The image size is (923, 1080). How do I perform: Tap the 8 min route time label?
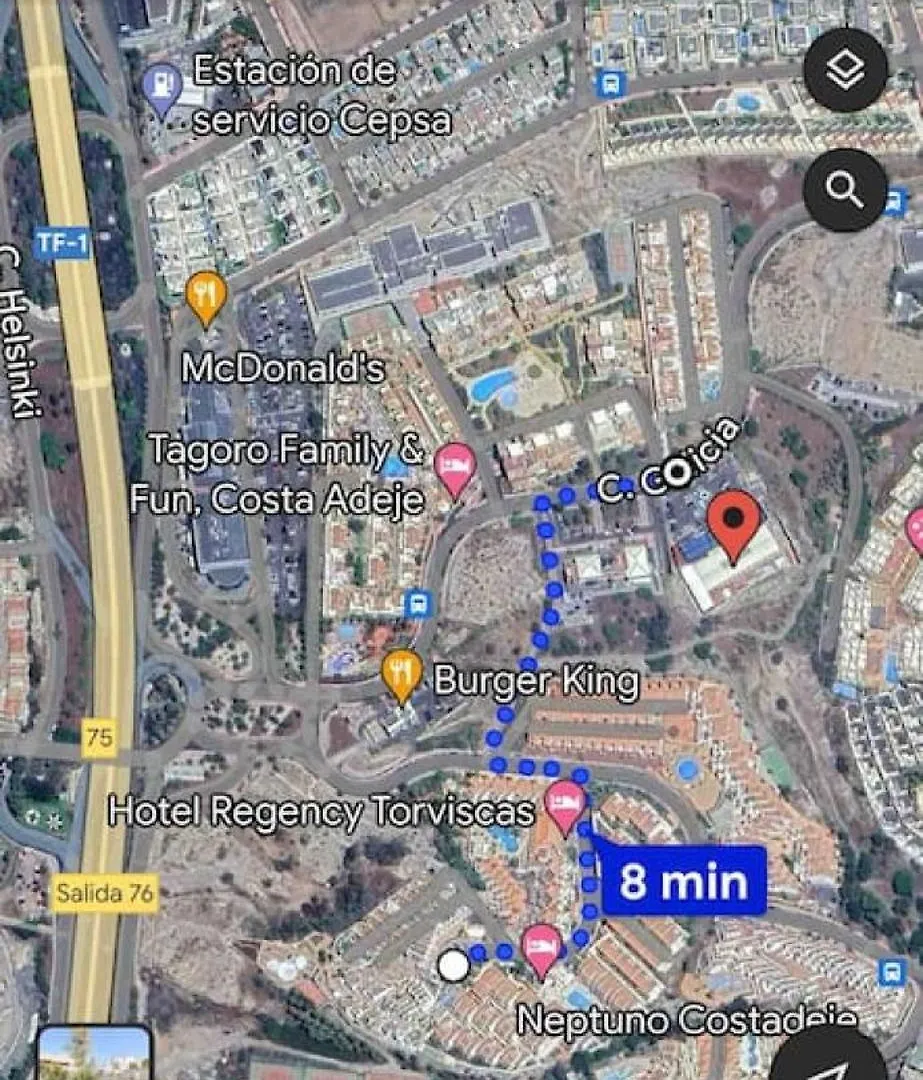pyautogui.click(x=683, y=882)
